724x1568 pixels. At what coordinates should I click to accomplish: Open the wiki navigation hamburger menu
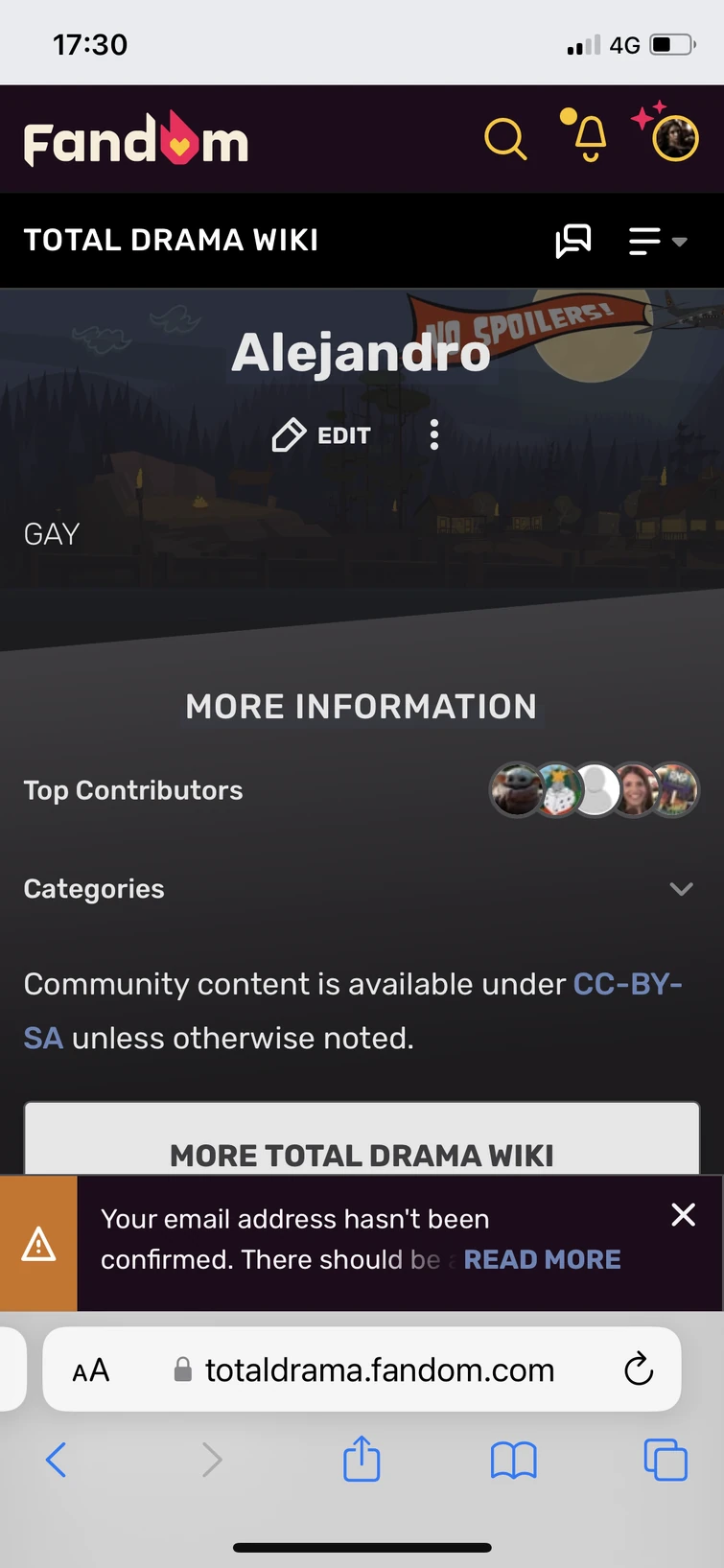tap(644, 241)
